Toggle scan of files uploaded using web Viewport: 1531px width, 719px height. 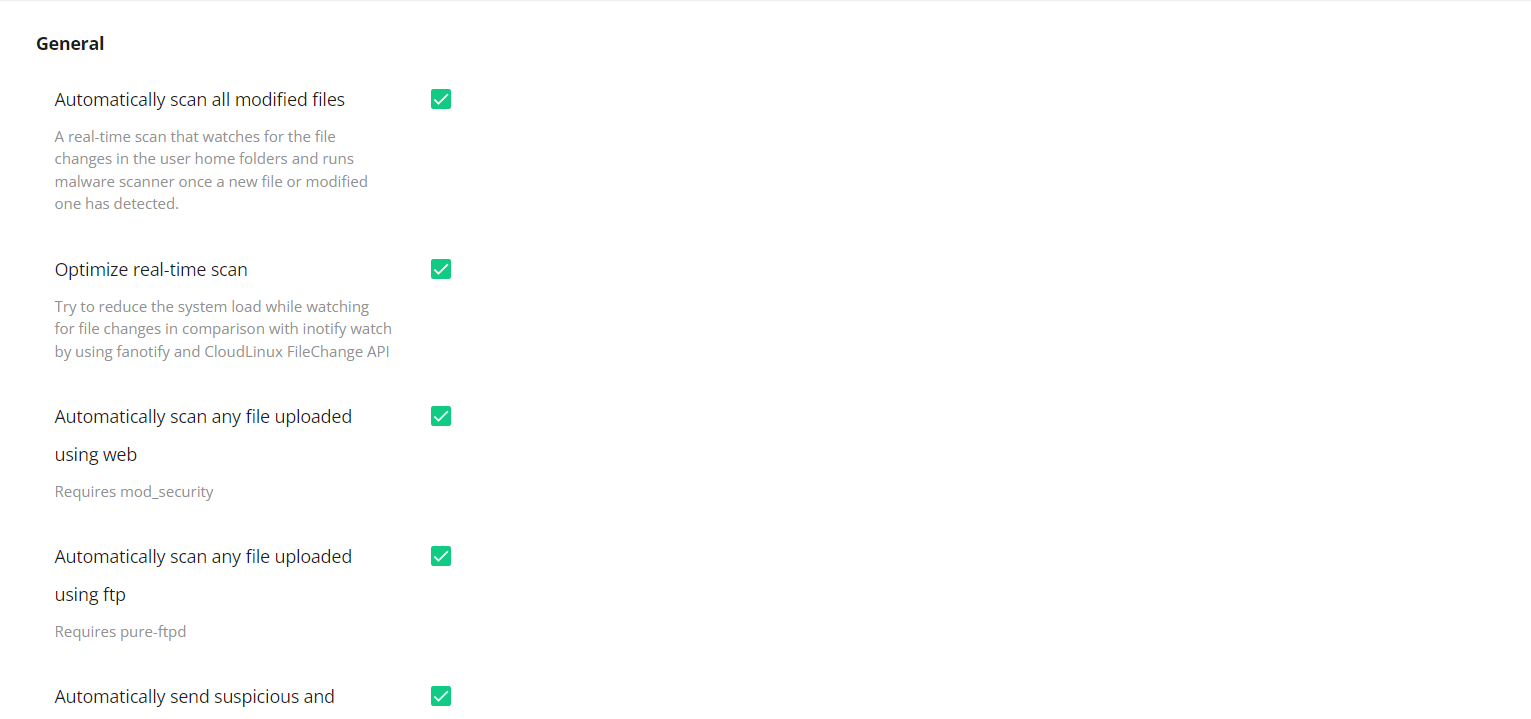click(441, 416)
